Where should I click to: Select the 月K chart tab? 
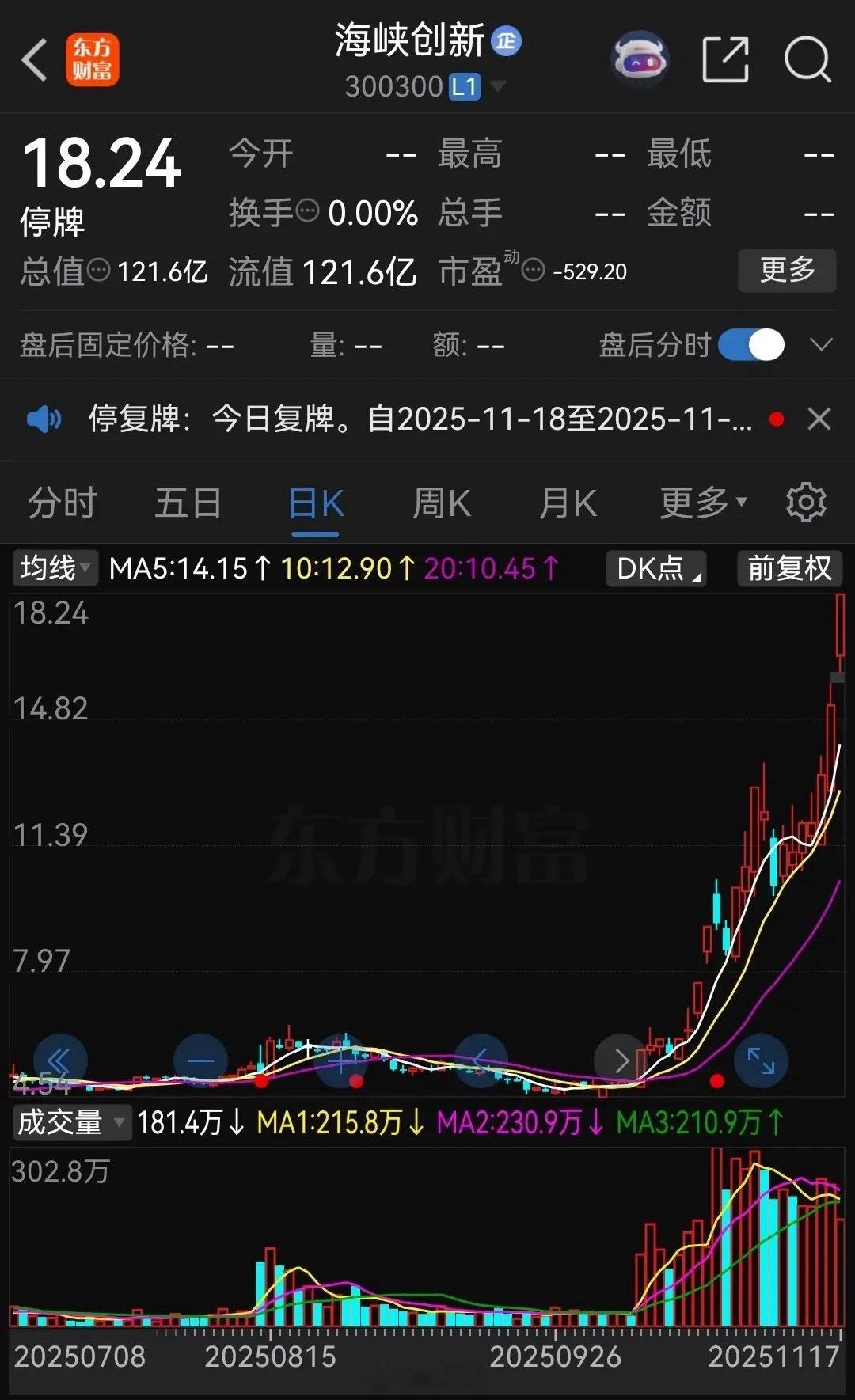pos(568,503)
